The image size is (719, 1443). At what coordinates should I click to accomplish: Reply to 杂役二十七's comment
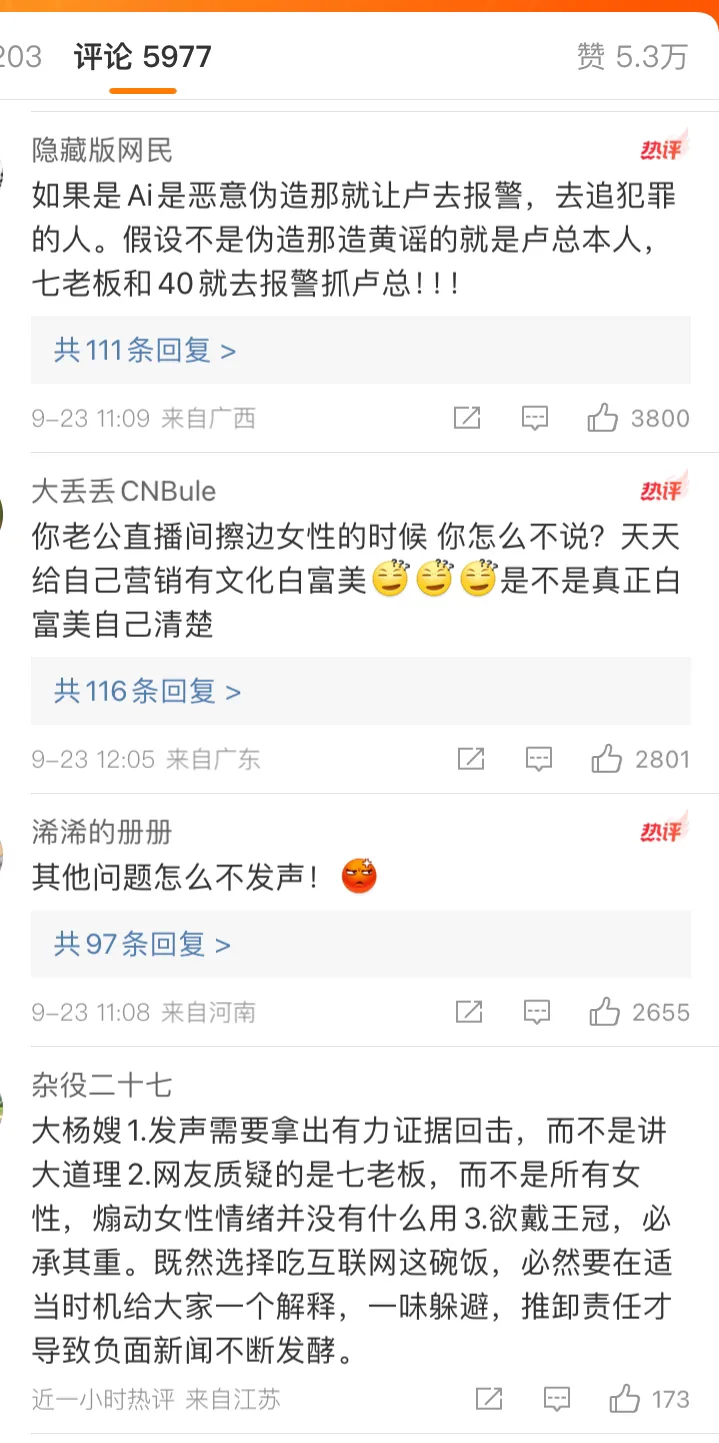point(557,1398)
